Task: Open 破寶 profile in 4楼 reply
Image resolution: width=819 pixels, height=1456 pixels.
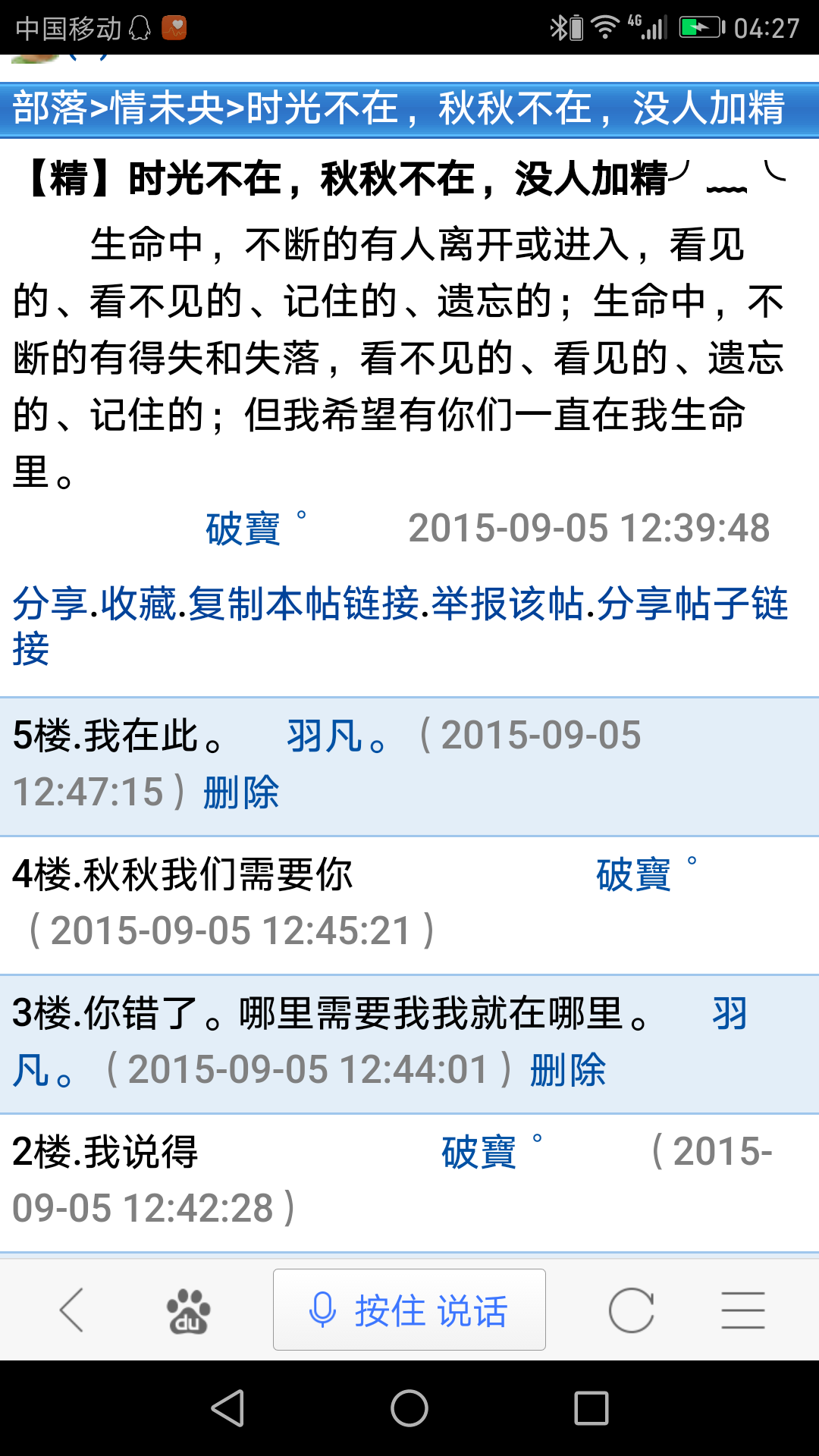Action: click(634, 875)
